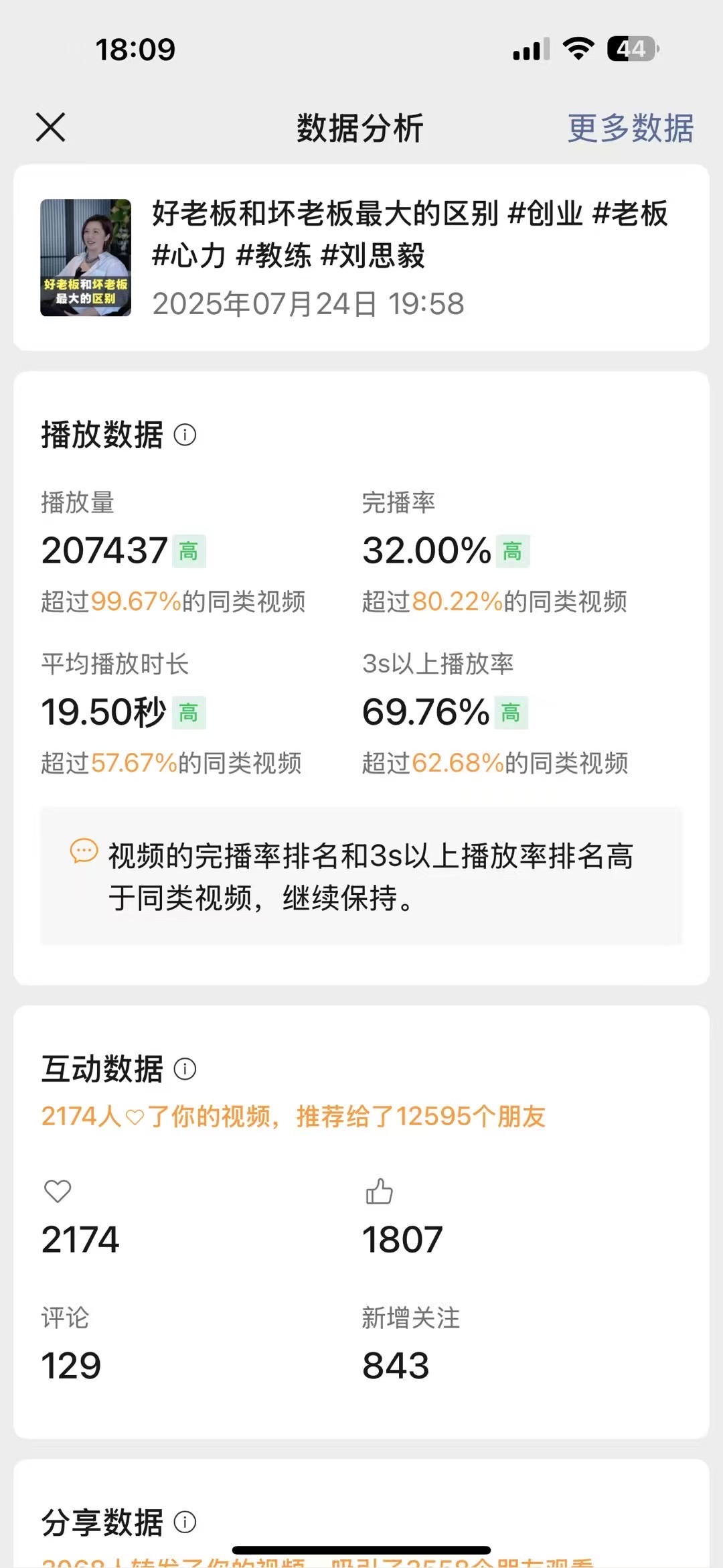Open the 好老板和坏老板 video card
723x1568 pixels.
361,257
